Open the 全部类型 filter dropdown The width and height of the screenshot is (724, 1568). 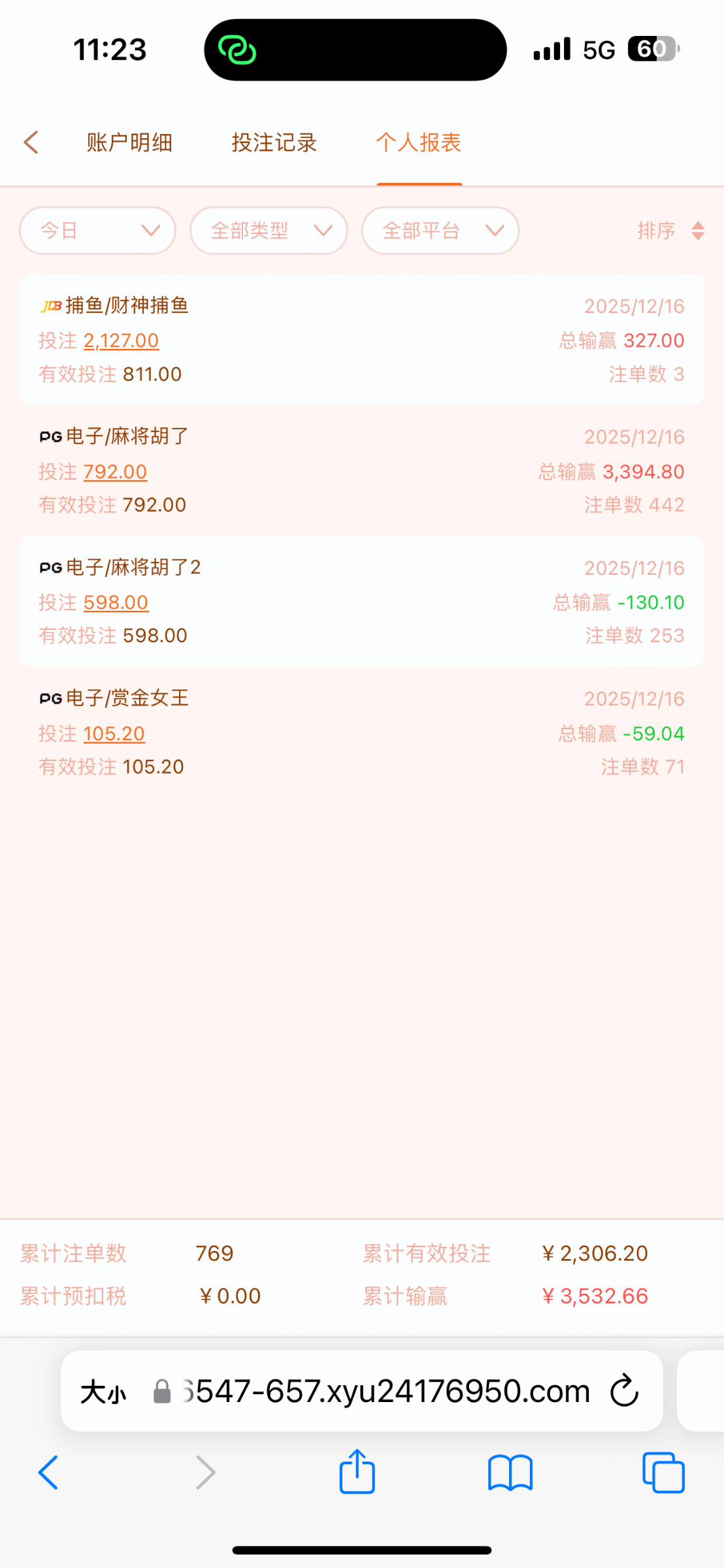pos(269,231)
